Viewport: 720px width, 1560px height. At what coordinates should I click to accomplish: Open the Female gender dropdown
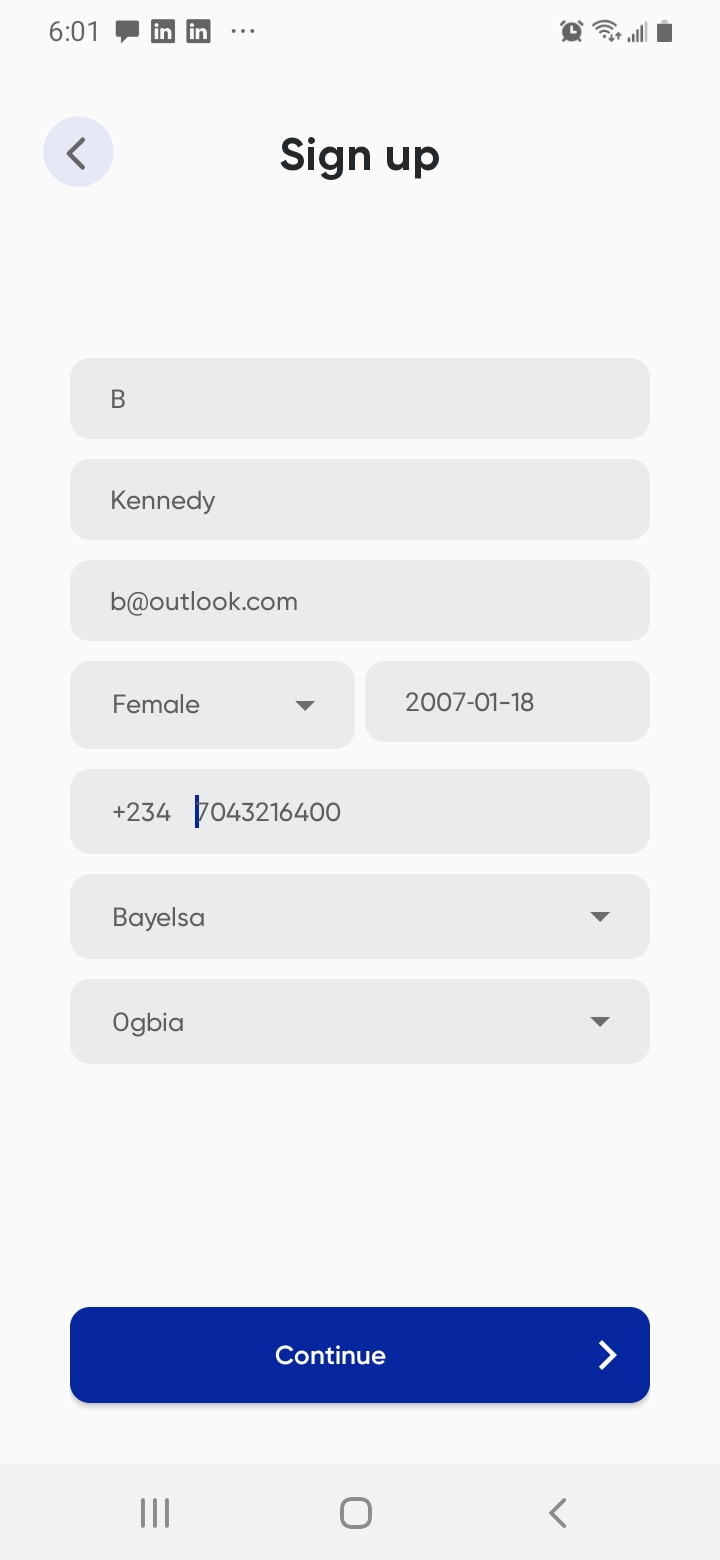(212, 704)
